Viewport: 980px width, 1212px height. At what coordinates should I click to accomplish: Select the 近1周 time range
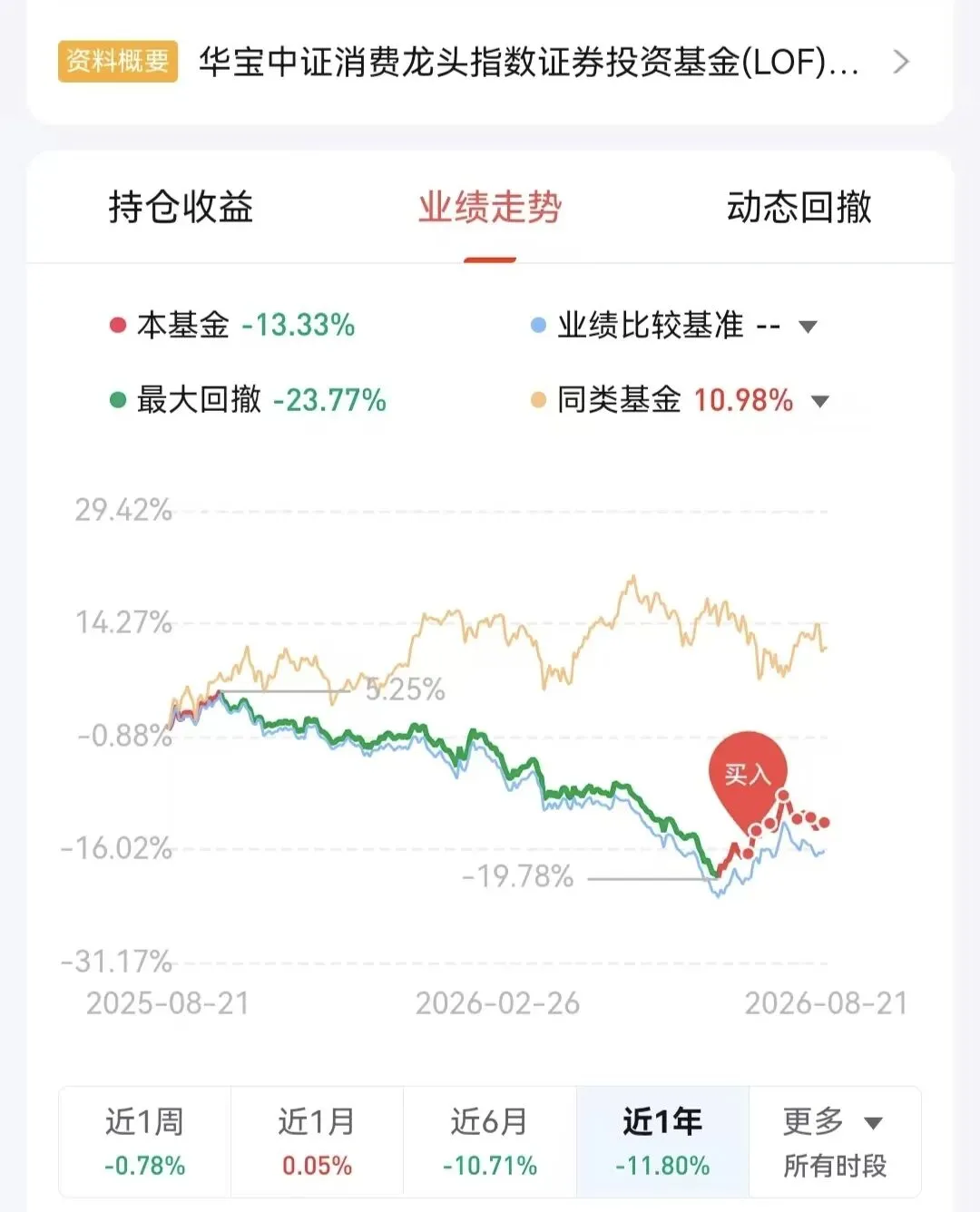point(145,1142)
